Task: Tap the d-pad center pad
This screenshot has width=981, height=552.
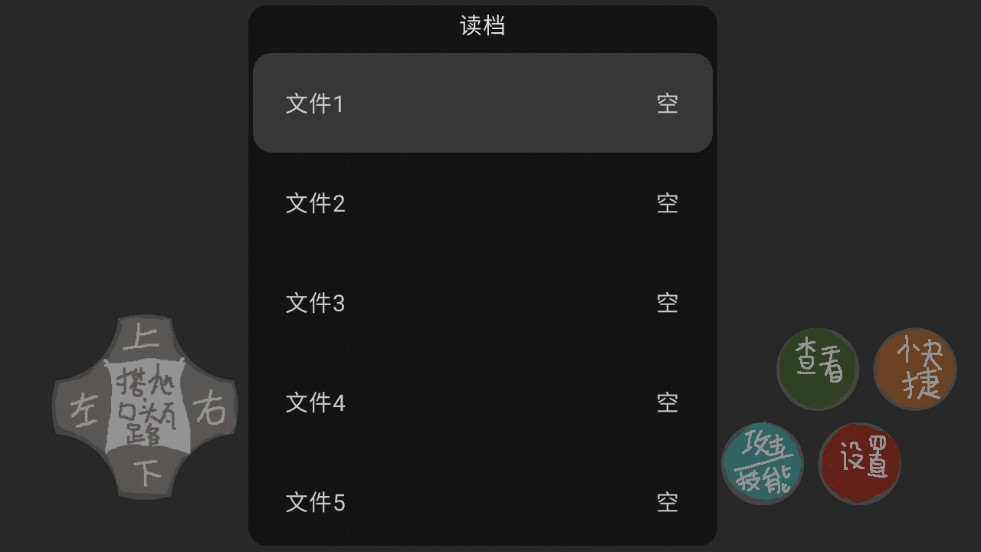Action: 146,406
